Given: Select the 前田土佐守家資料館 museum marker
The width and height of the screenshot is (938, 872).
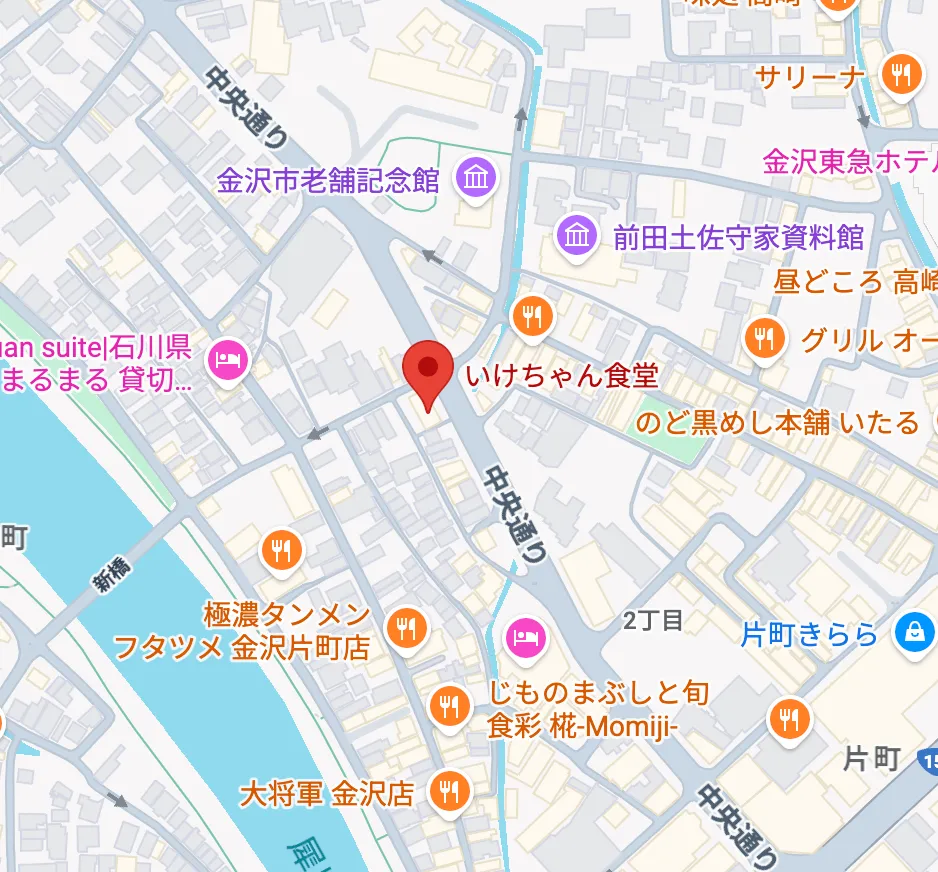Looking at the screenshot, I should point(577,238).
